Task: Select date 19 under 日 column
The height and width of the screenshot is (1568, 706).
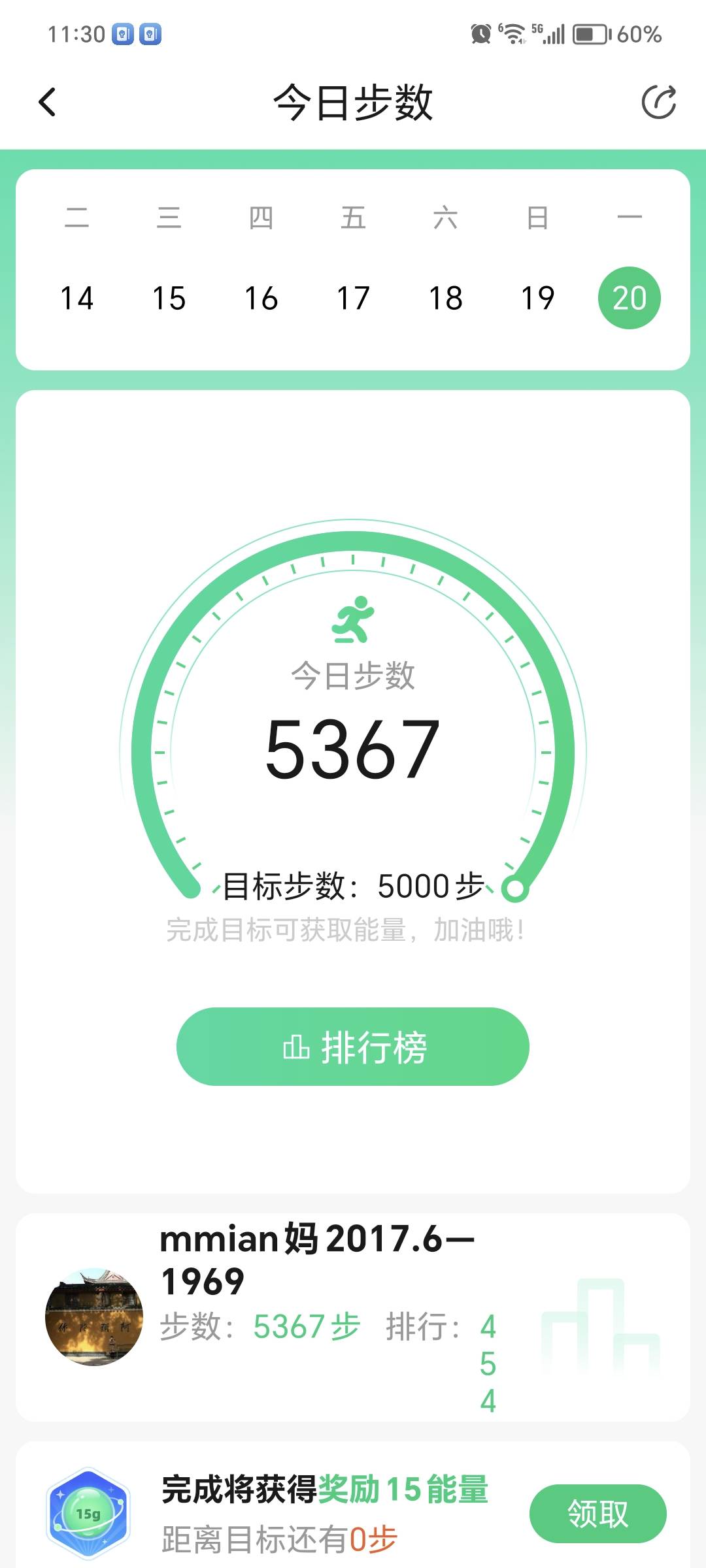Action: click(537, 299)
